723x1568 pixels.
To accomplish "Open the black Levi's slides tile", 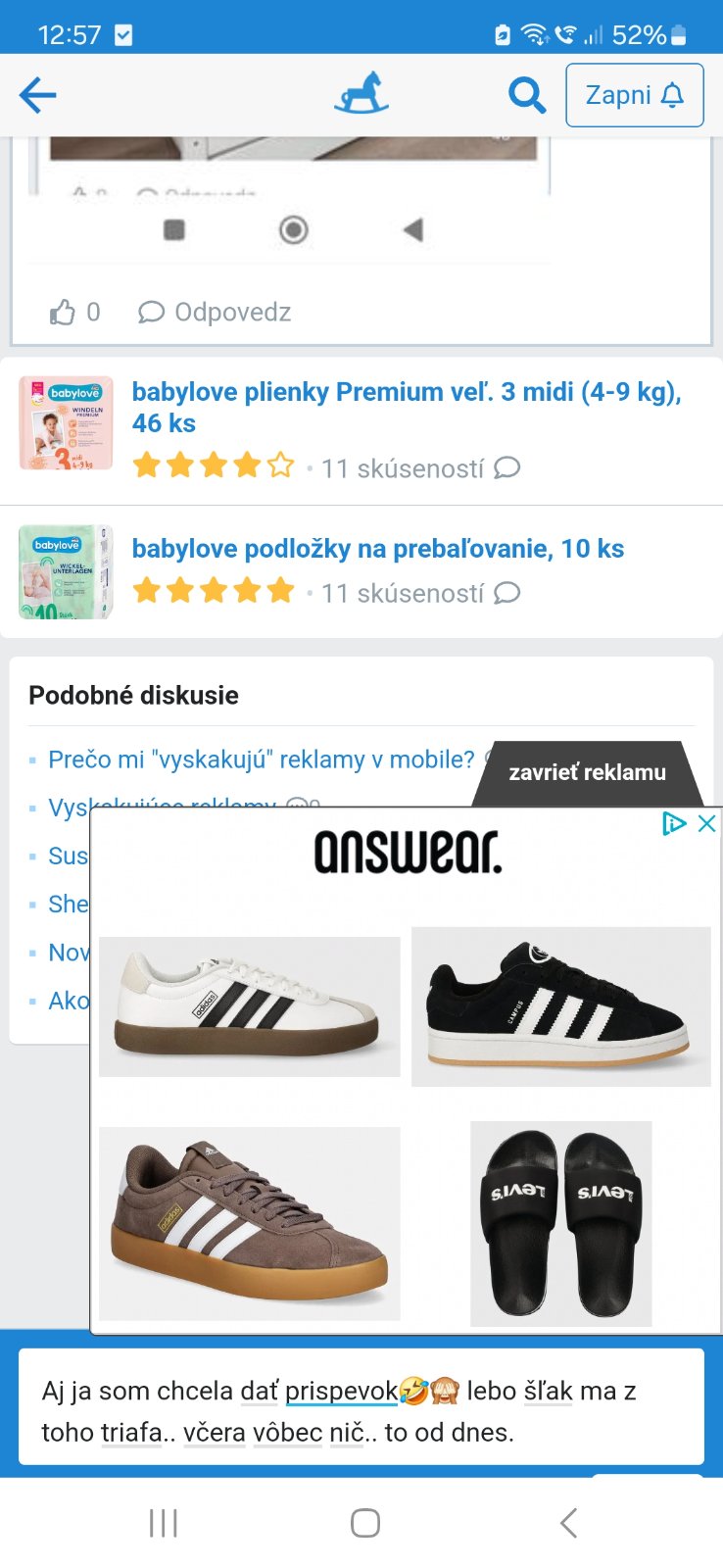I will [x=560, y=1223].
